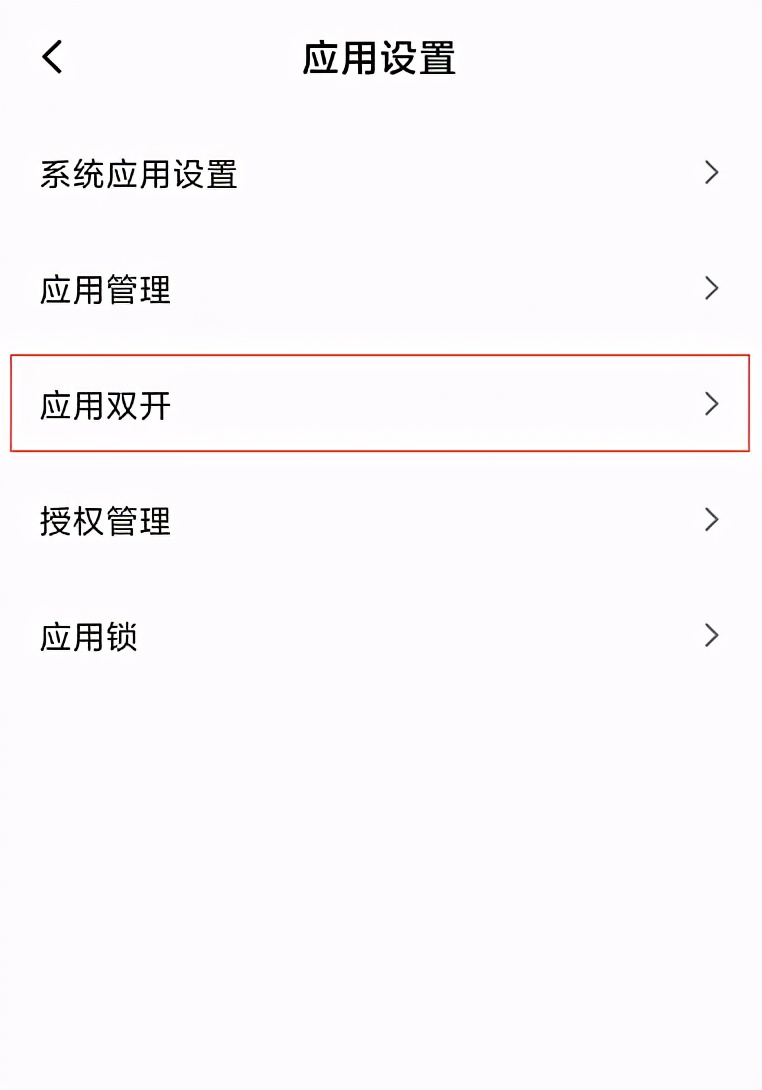762x1090 pixels.
Task: Navigate back using the top-left arrow
Action: [51, 57]
